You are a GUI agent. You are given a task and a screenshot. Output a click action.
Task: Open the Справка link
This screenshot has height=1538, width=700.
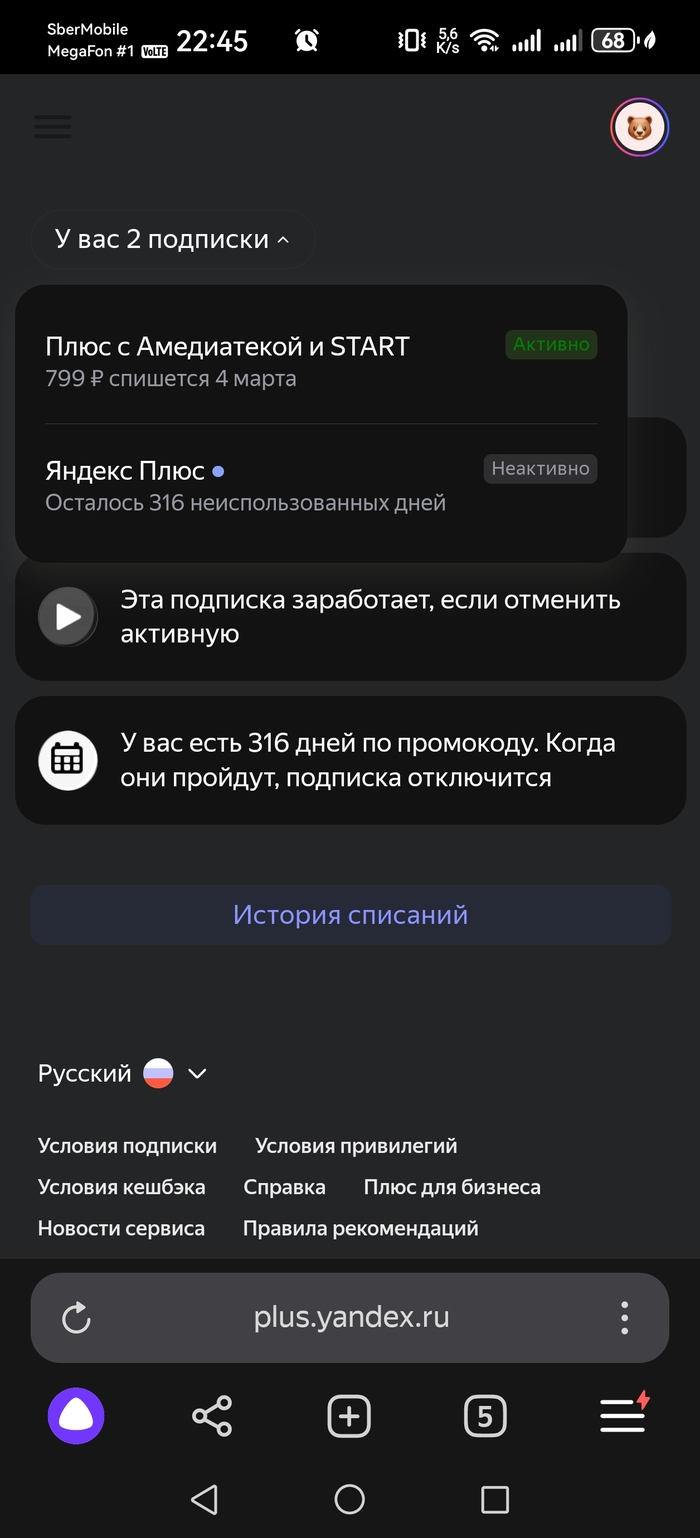284,1187
